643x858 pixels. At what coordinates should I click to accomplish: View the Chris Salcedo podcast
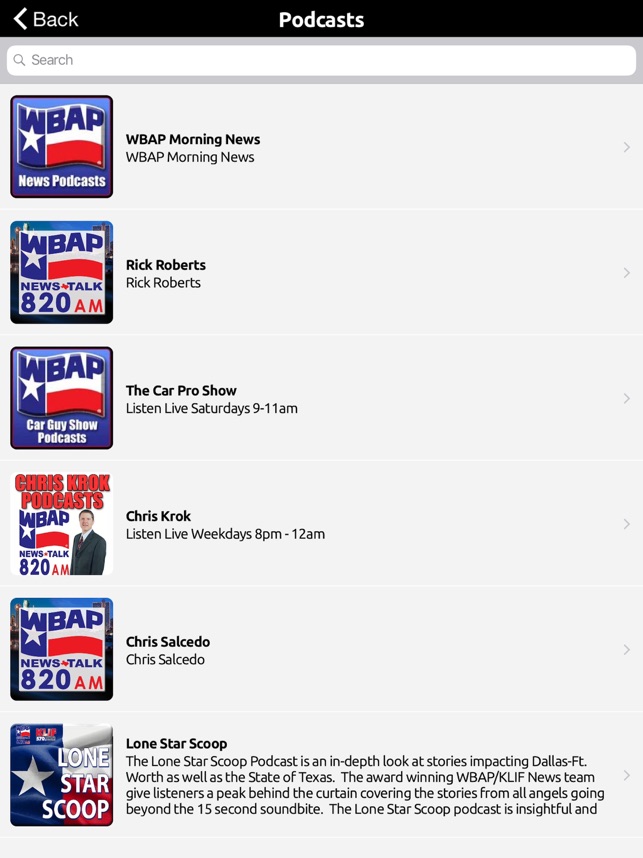tap(321, 650)
